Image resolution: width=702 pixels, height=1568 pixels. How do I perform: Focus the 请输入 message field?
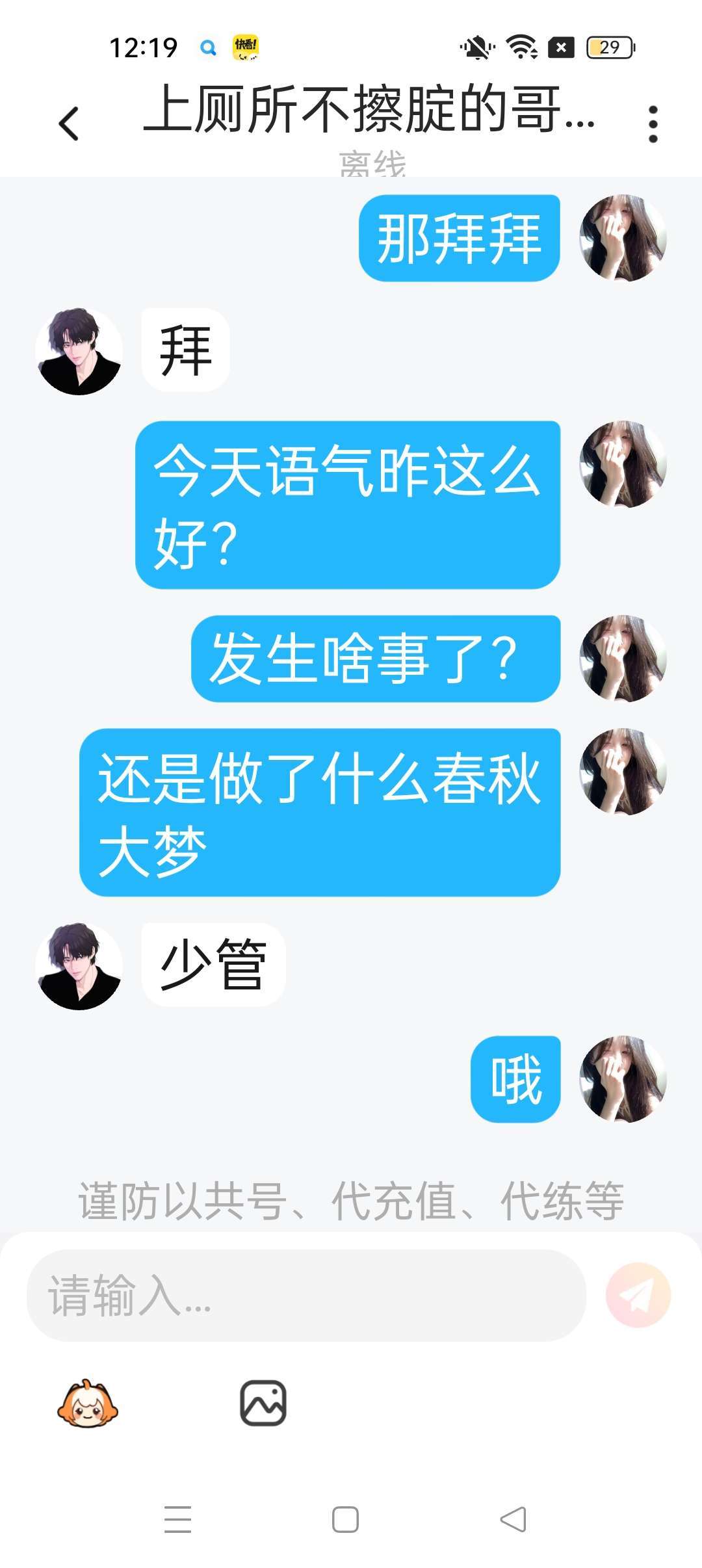[x=305, y=1295]
